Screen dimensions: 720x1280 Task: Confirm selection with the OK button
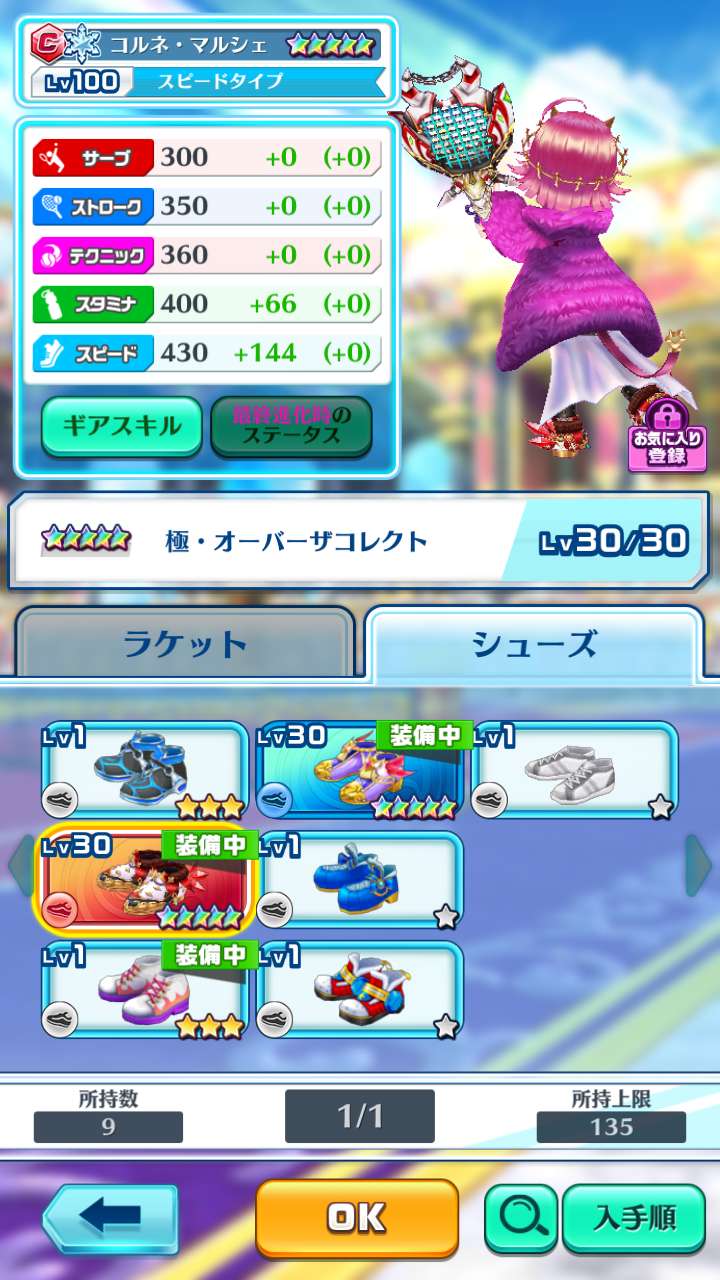[357, 1217]
